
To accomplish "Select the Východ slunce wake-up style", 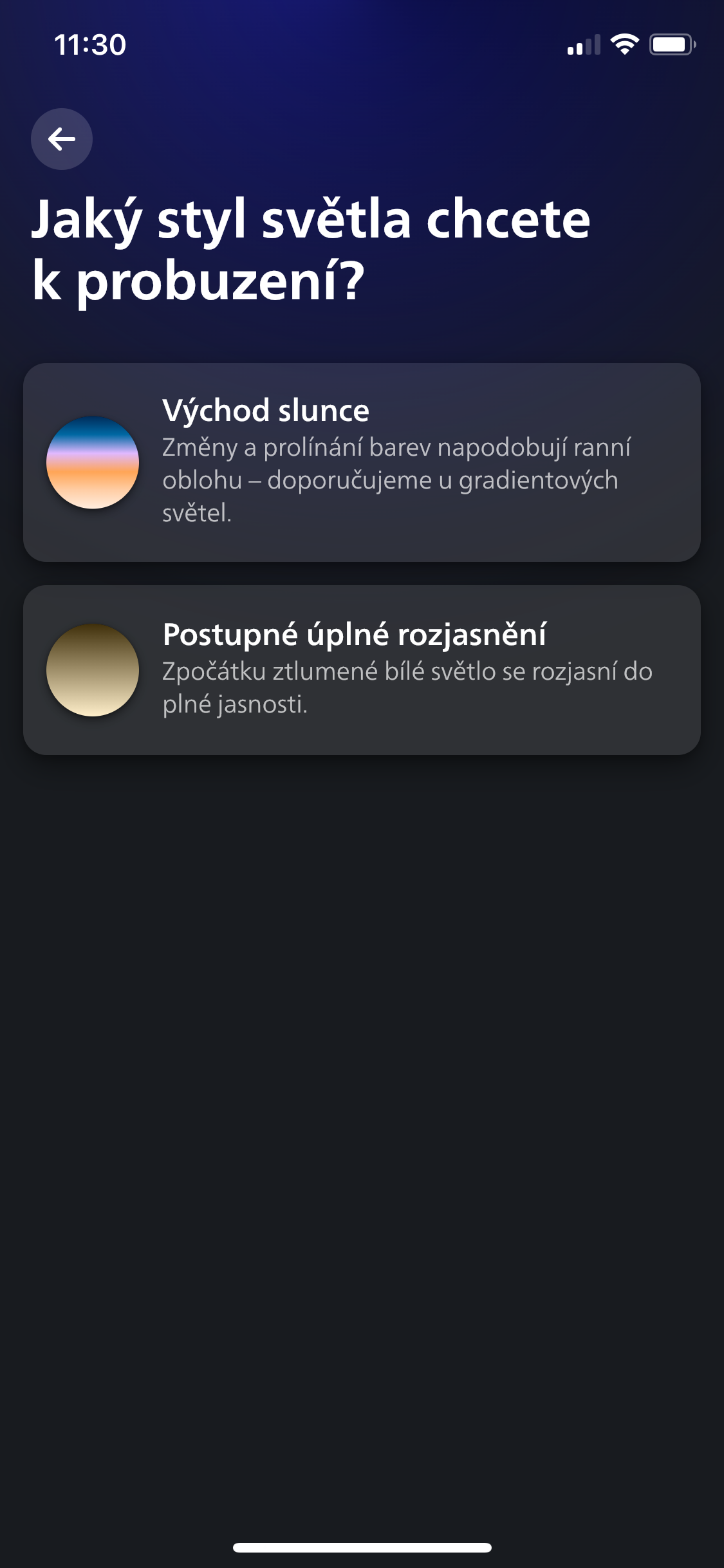I will click(362, 462).
